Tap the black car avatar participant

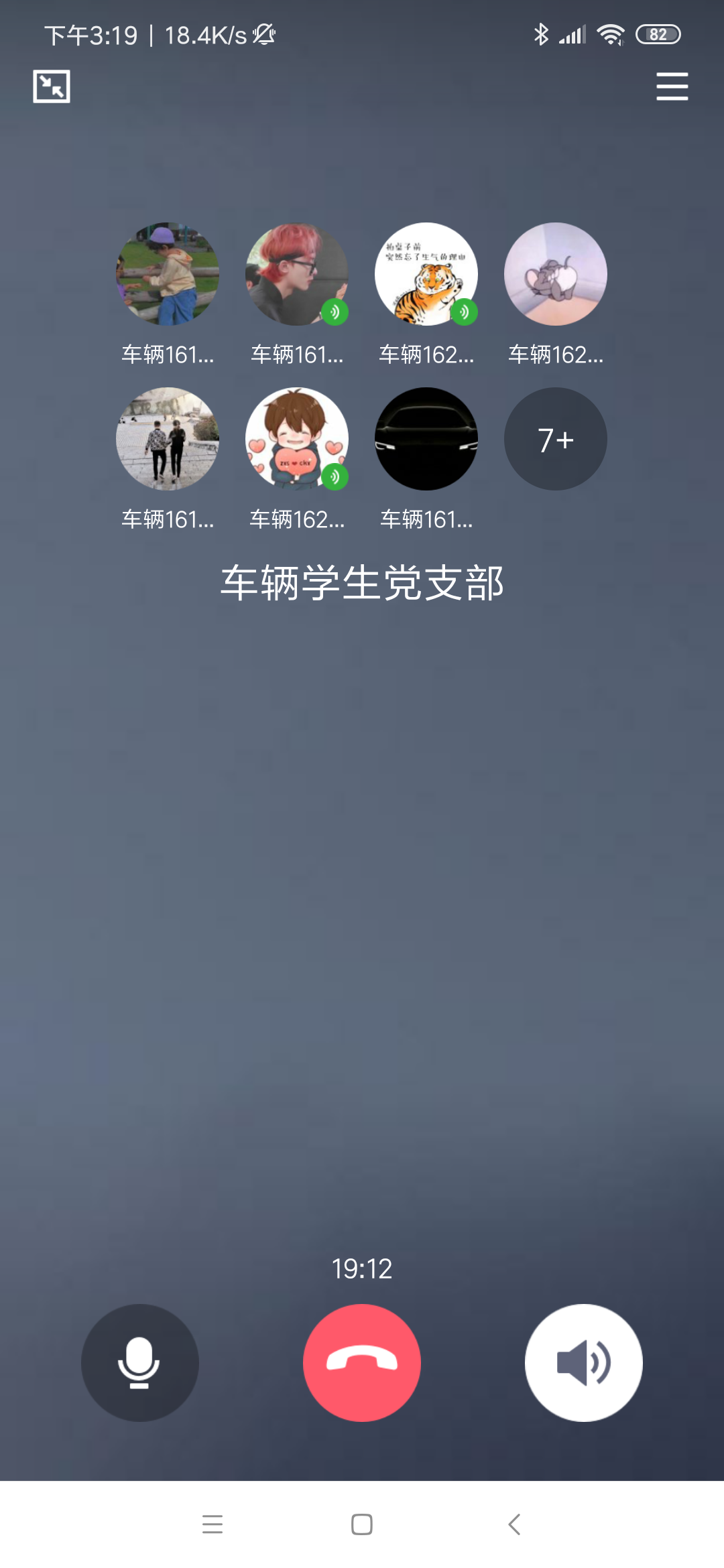click(x=426, y=439)
